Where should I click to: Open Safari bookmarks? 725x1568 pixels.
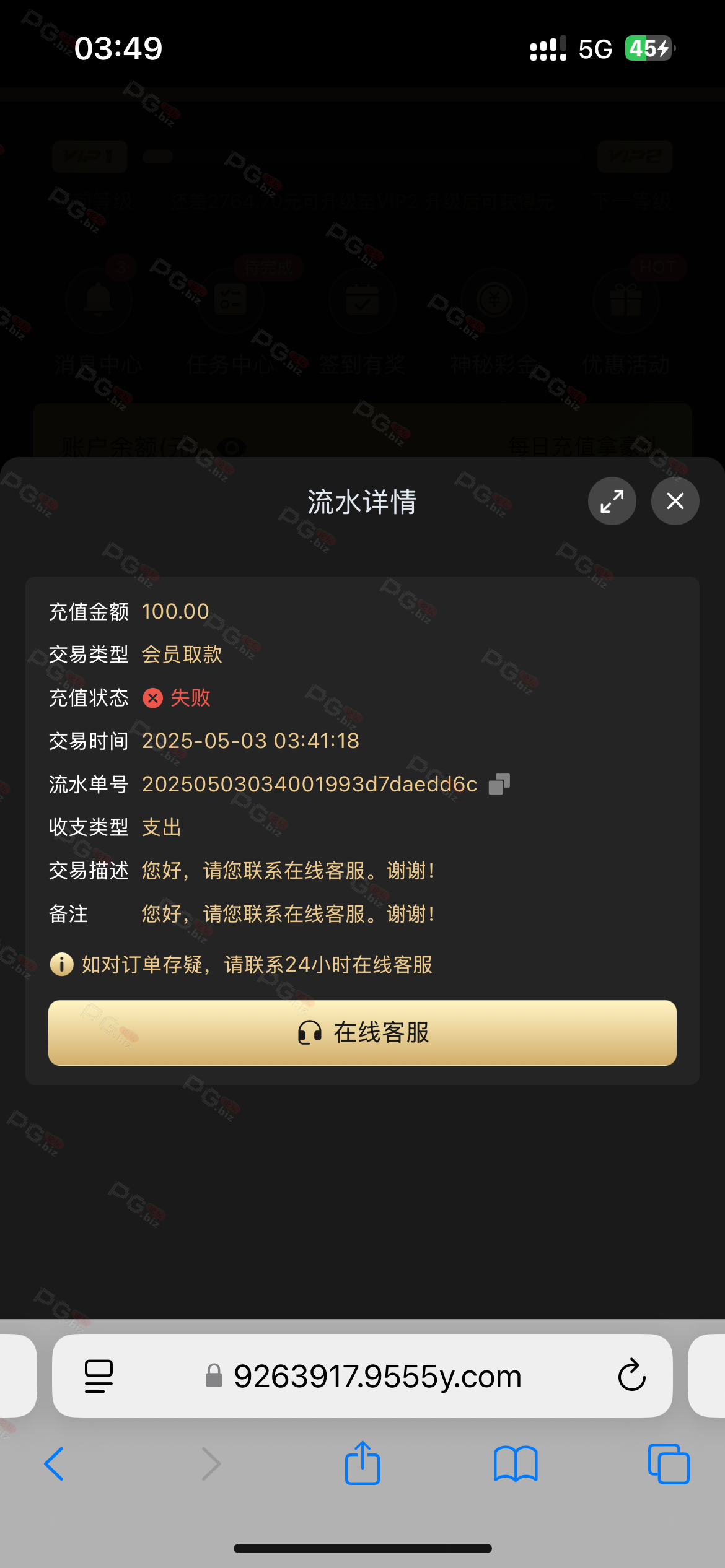click(516, 1464)
